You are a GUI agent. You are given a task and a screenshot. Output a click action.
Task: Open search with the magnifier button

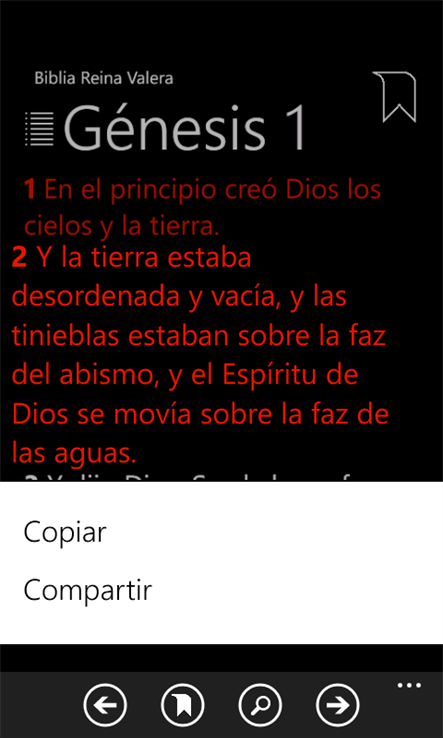(x=260, y=705)
